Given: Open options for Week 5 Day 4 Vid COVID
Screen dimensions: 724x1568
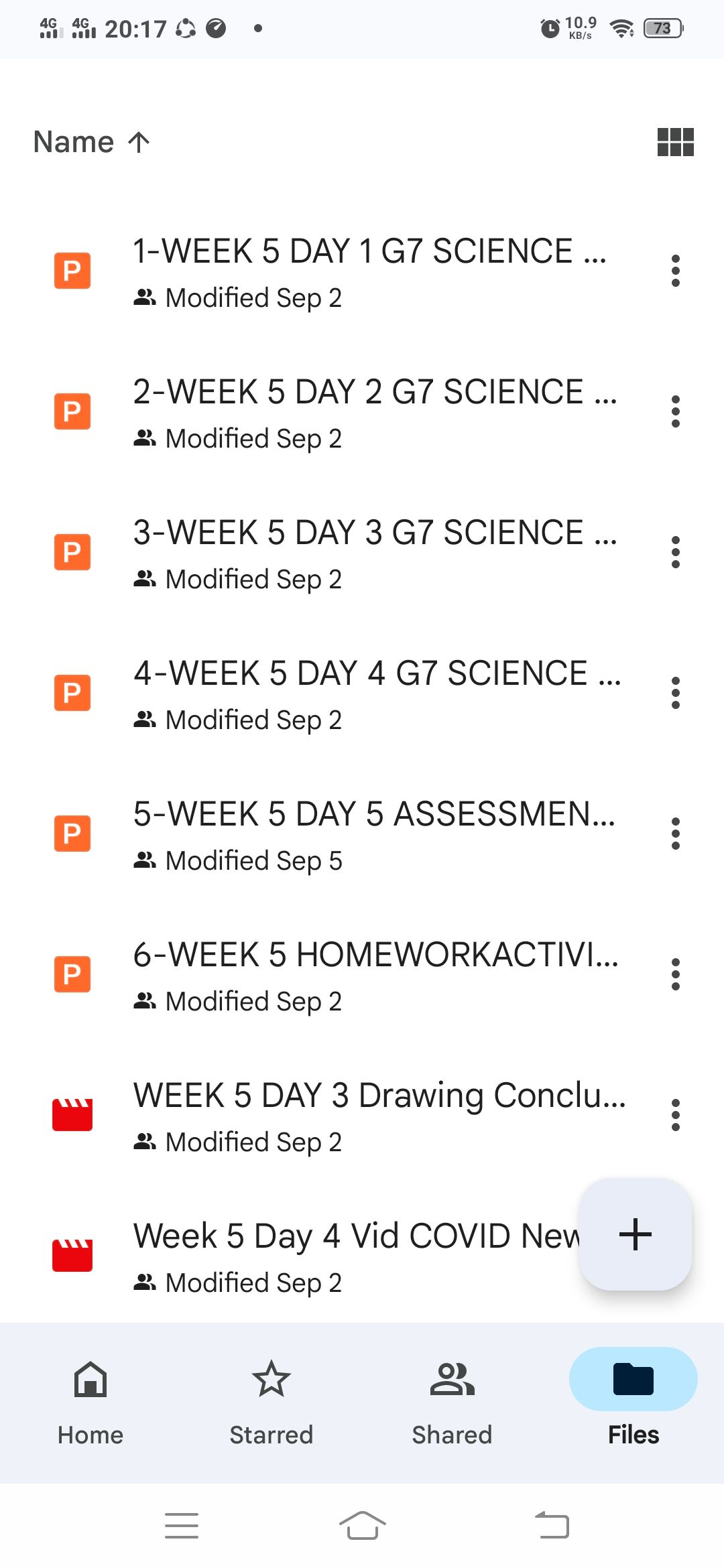Looking at the screenshot, I should point(674,1255).
